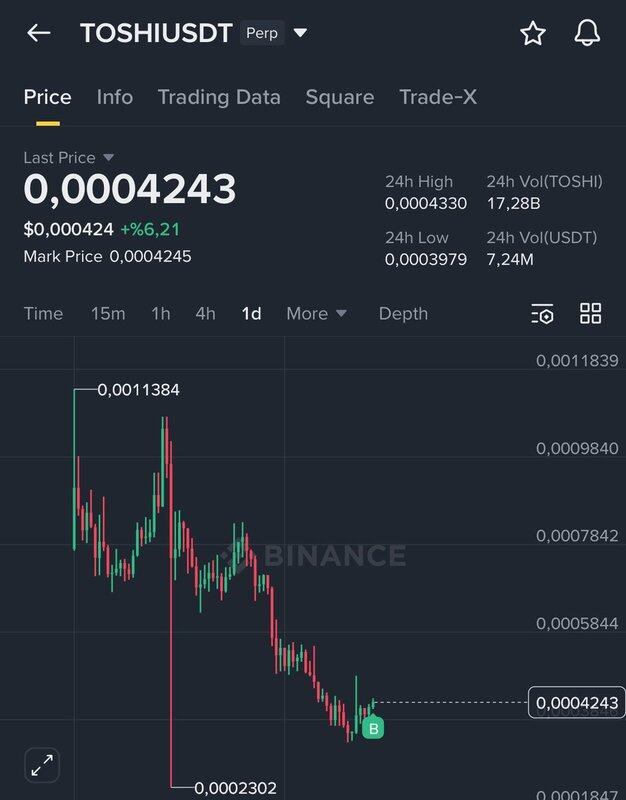This screenshot has width=626, height=800.
Task: Open the TOSHIUSDT pair selector dropdown
Action: (x=300, y=33)
